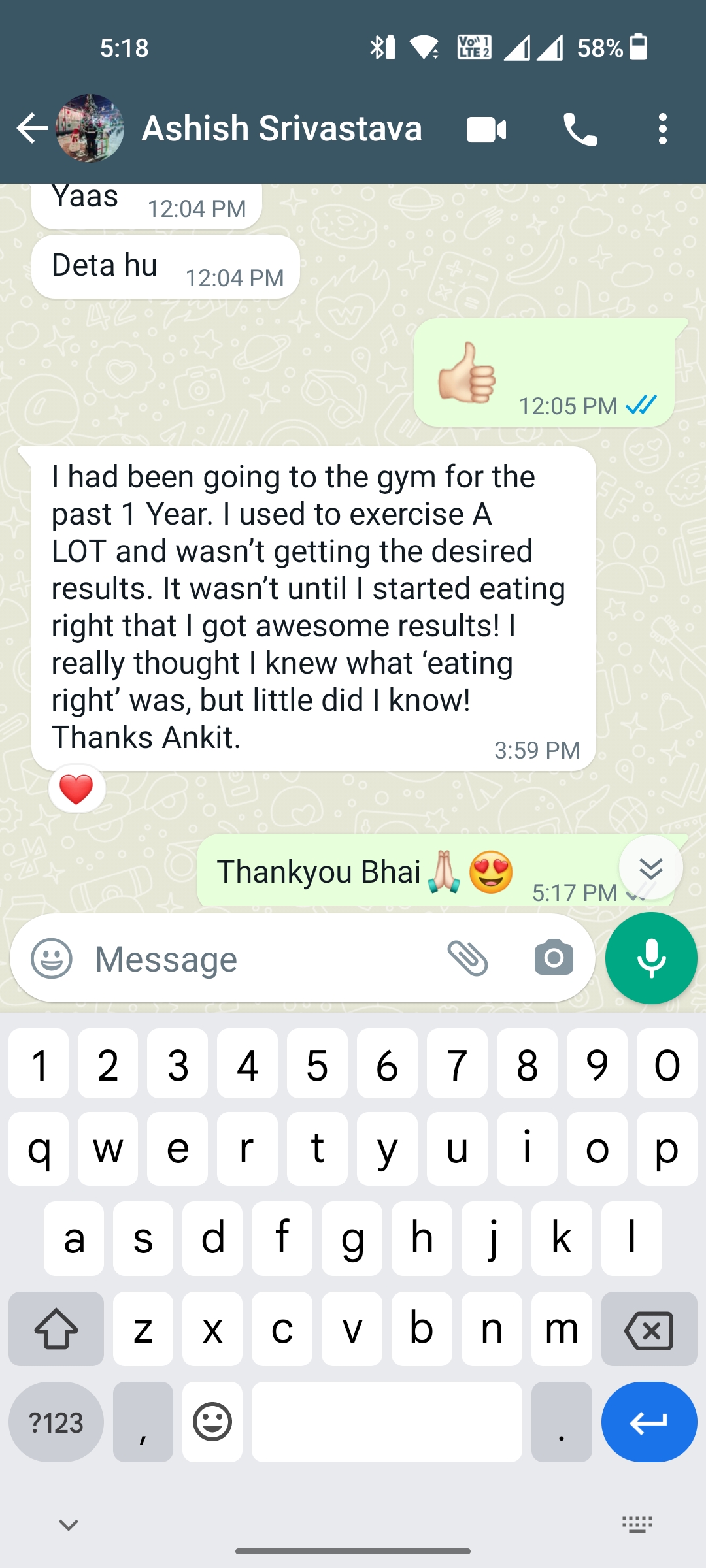Open the attachment paperclip menu

[x=468, y=958]
